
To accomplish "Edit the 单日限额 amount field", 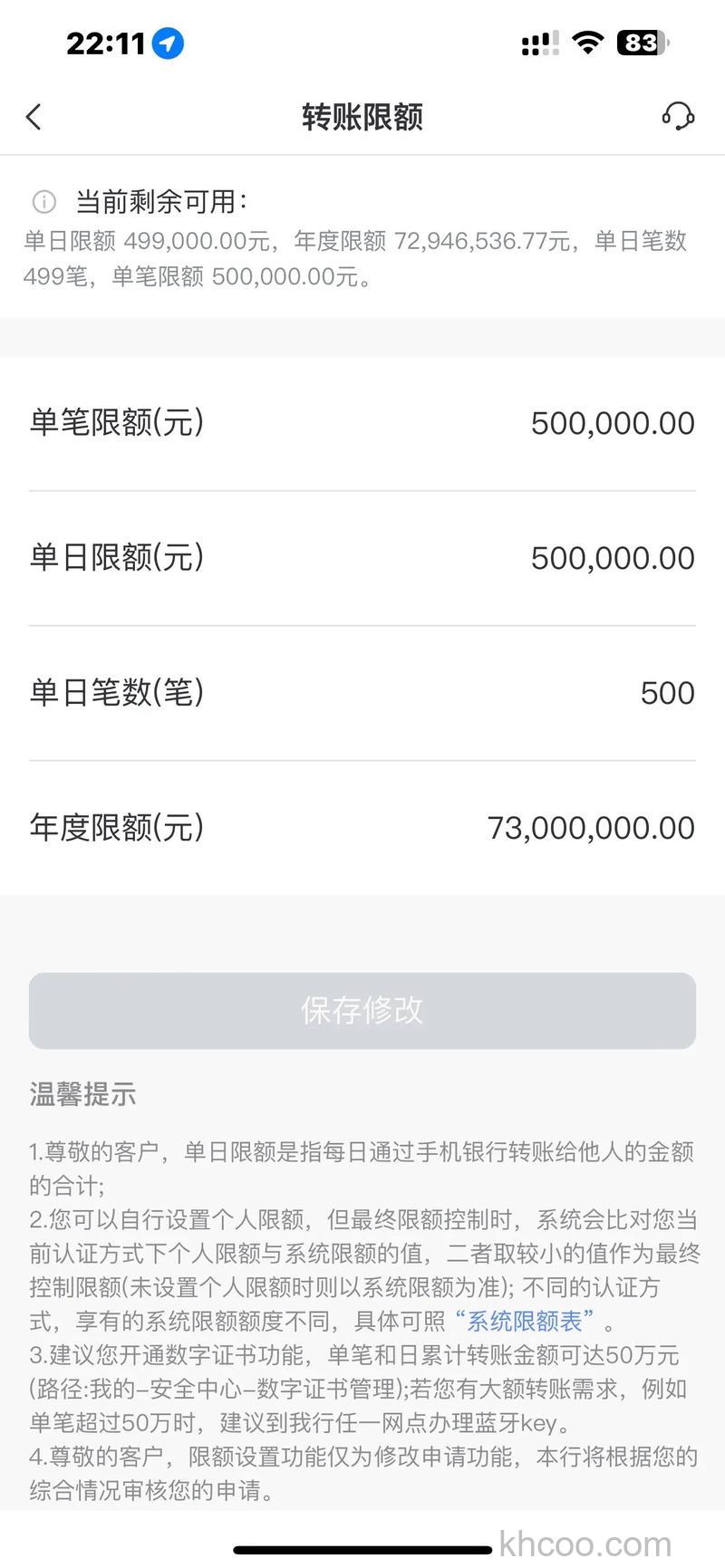I will click(x=611, y=558).
